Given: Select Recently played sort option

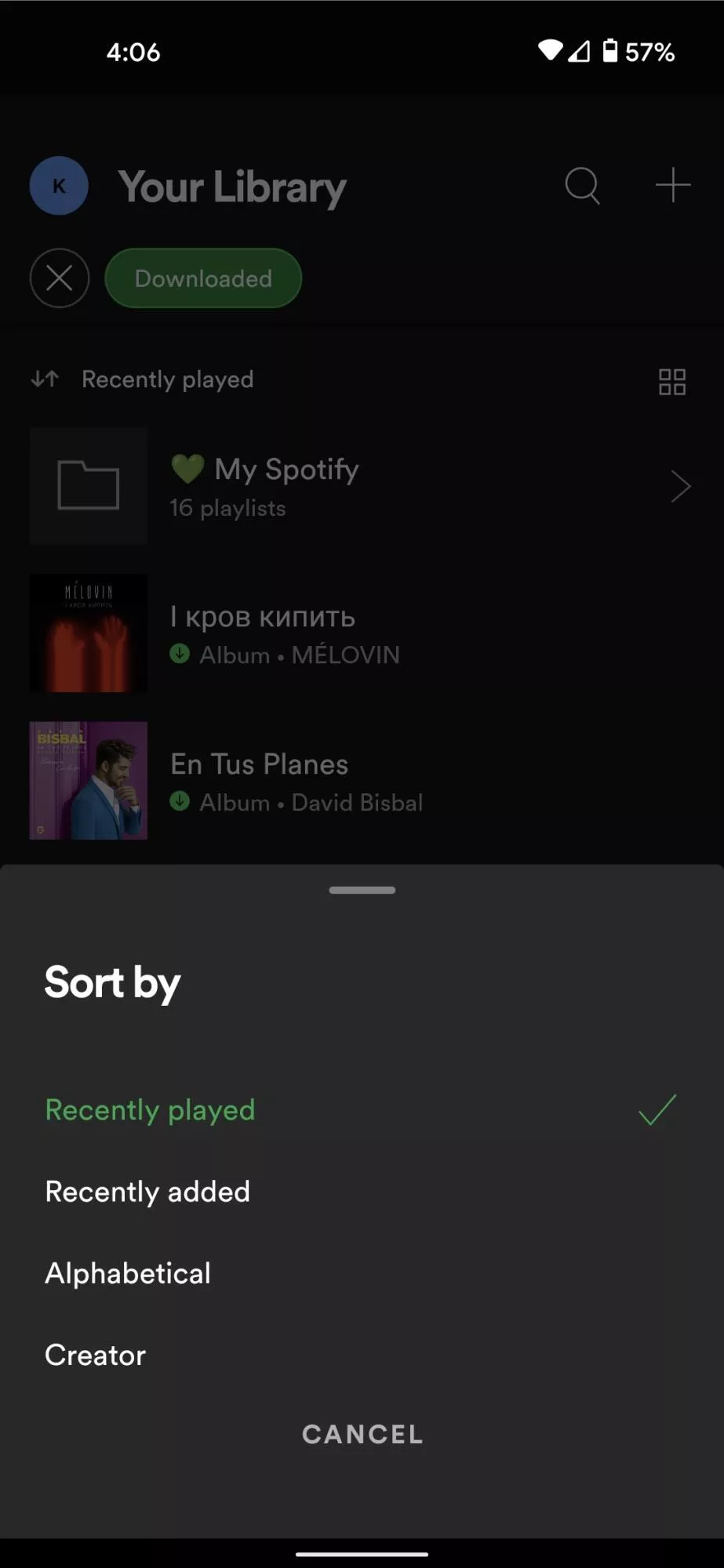Looking at the screenshot, I should (x=150, y=1110).
